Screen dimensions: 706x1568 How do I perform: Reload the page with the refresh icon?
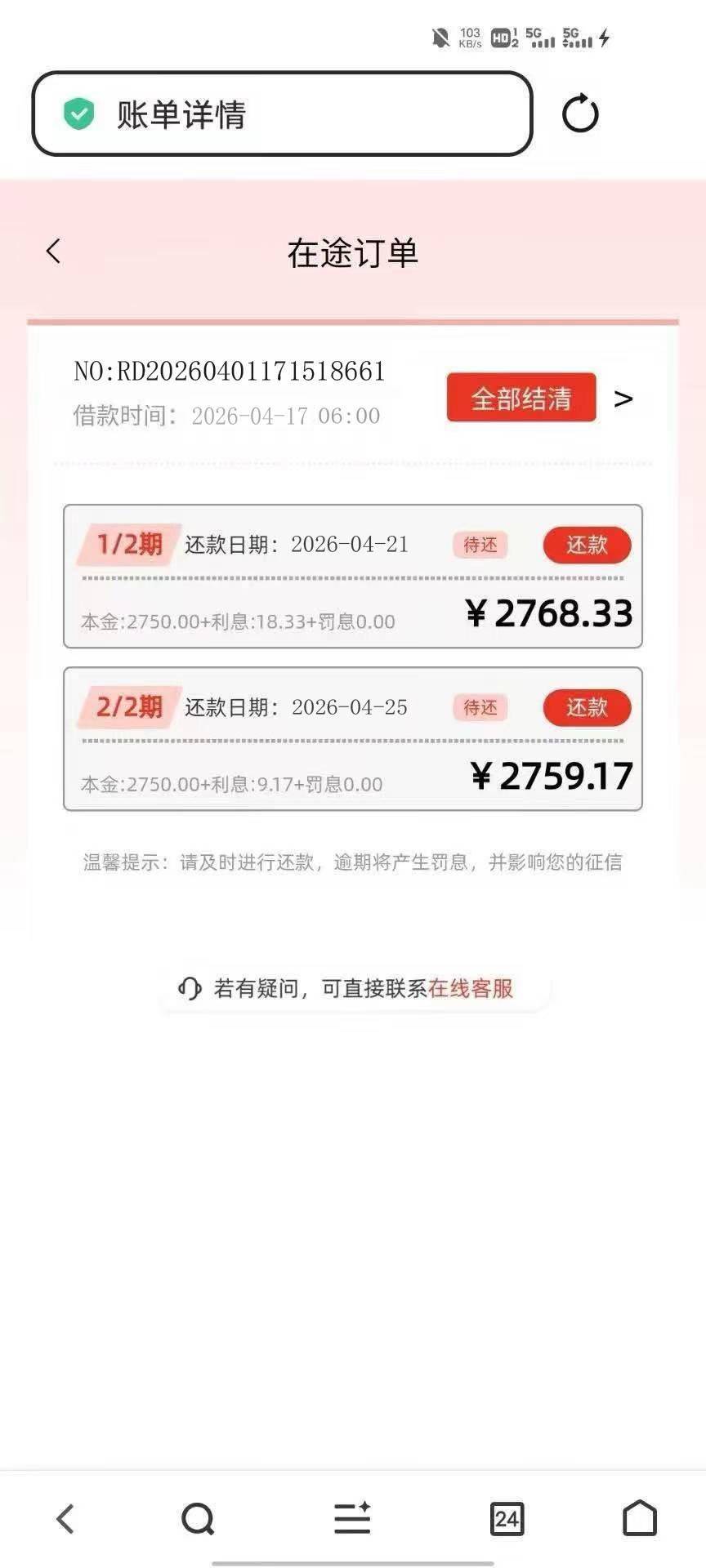[x=580, y=114]
